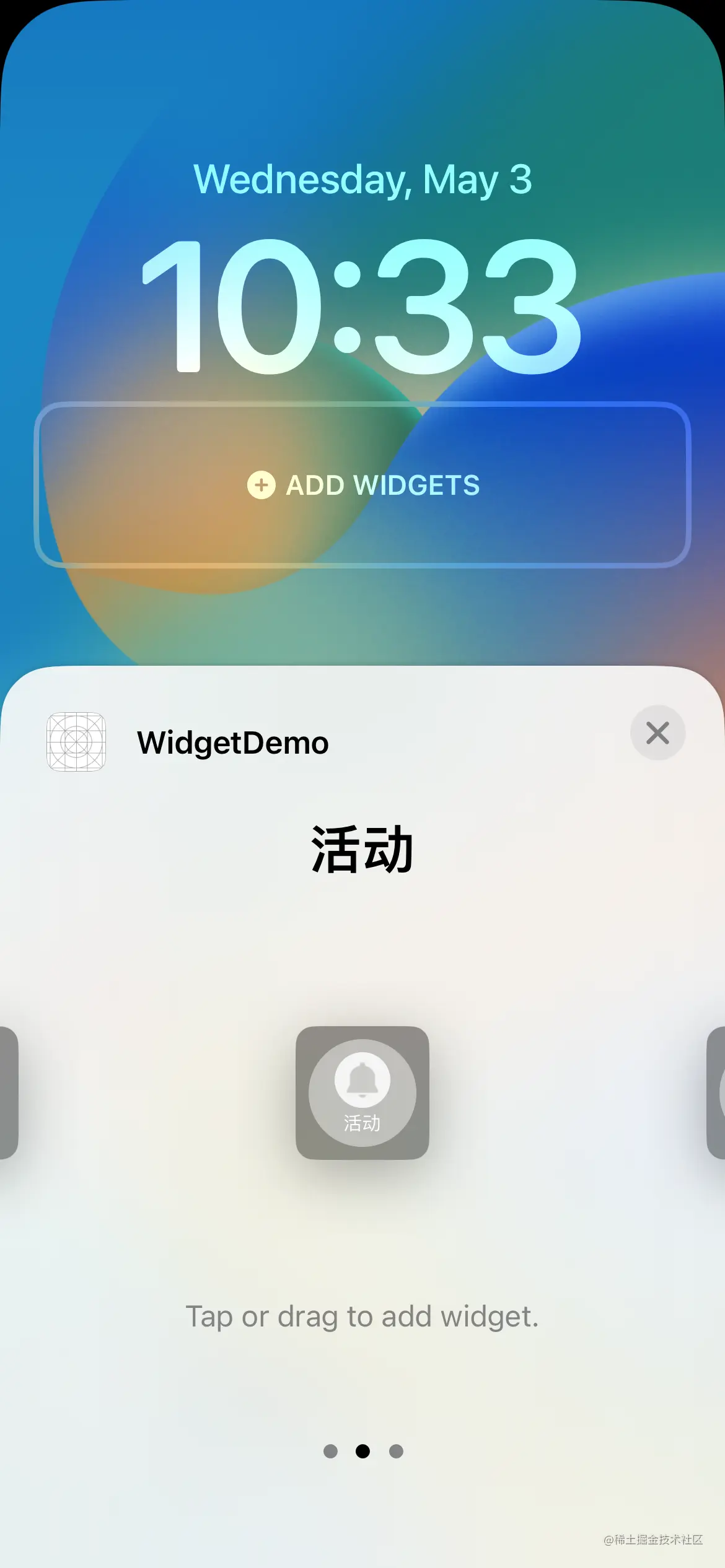The width and height of the screenshot is (725, 1568).
Task: Tap the date Wednesday, May 3
Action: 362,180
